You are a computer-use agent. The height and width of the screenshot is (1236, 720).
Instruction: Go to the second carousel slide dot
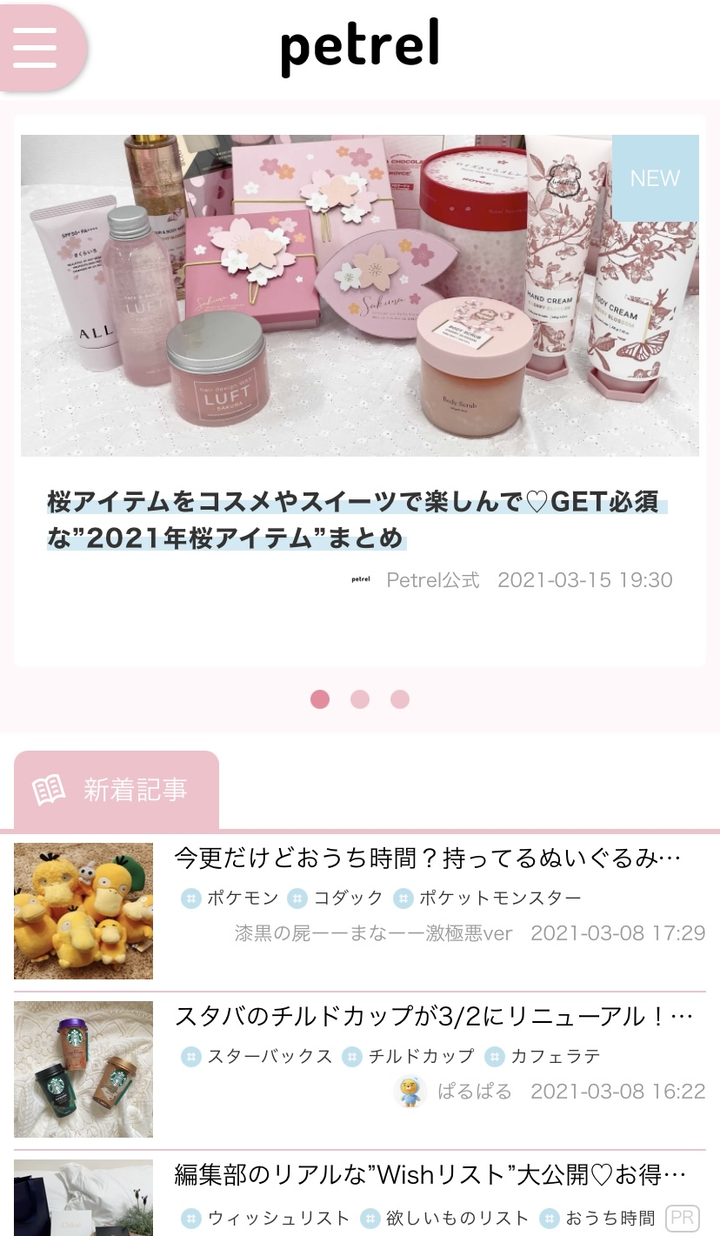point(360,699)
